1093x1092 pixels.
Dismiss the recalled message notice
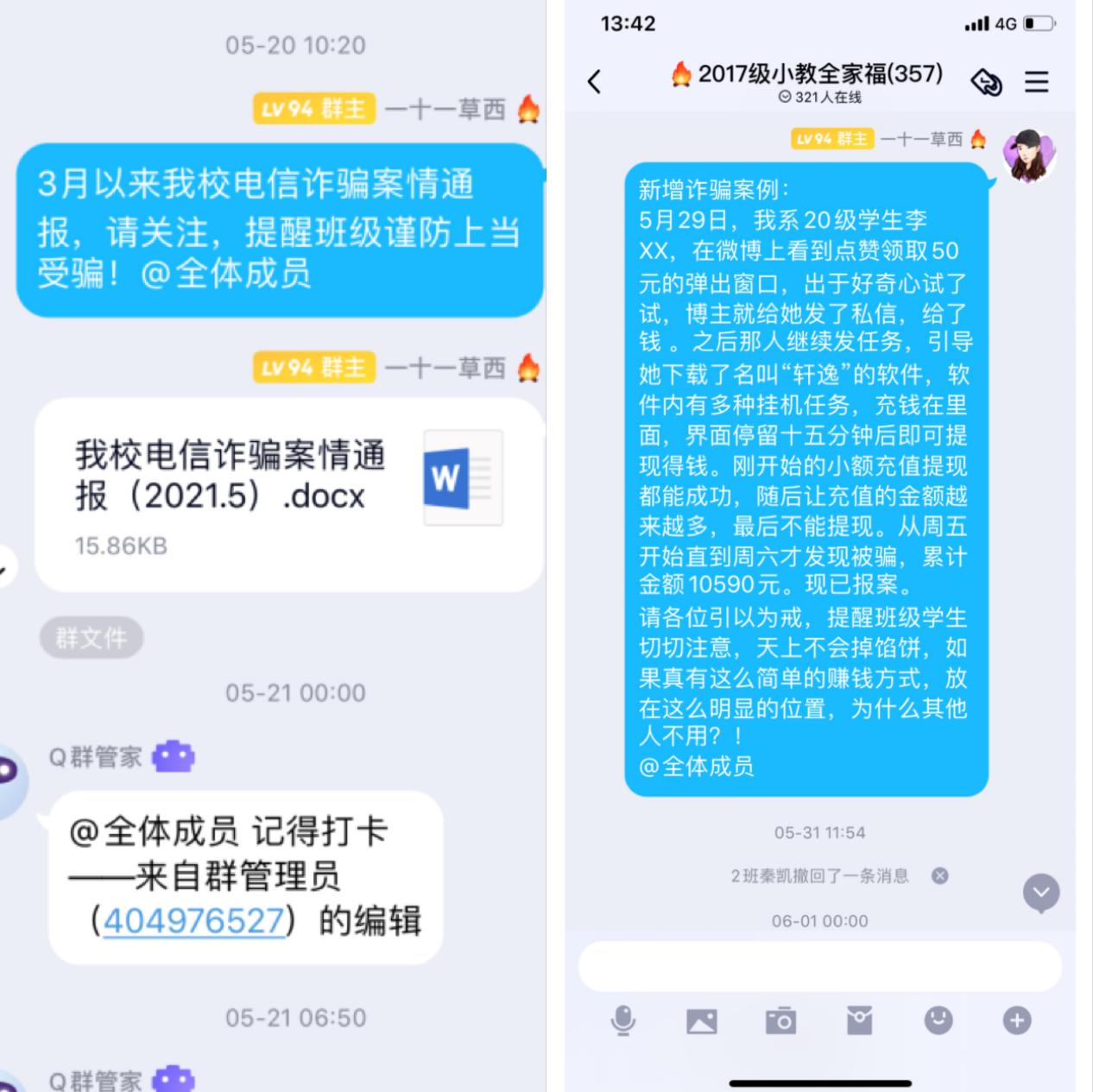(939, 875)
